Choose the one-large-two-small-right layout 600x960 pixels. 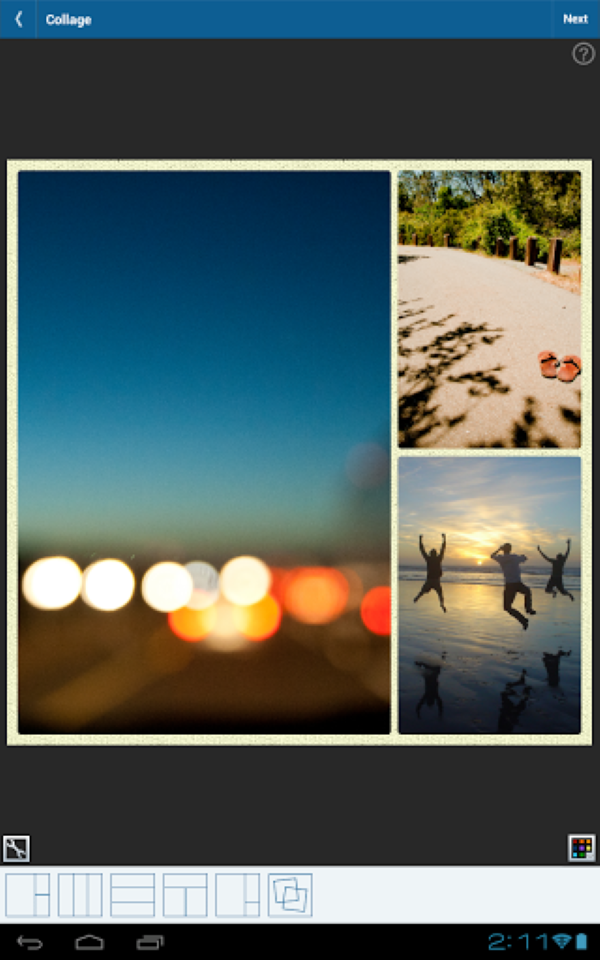[x=28, y=895]
